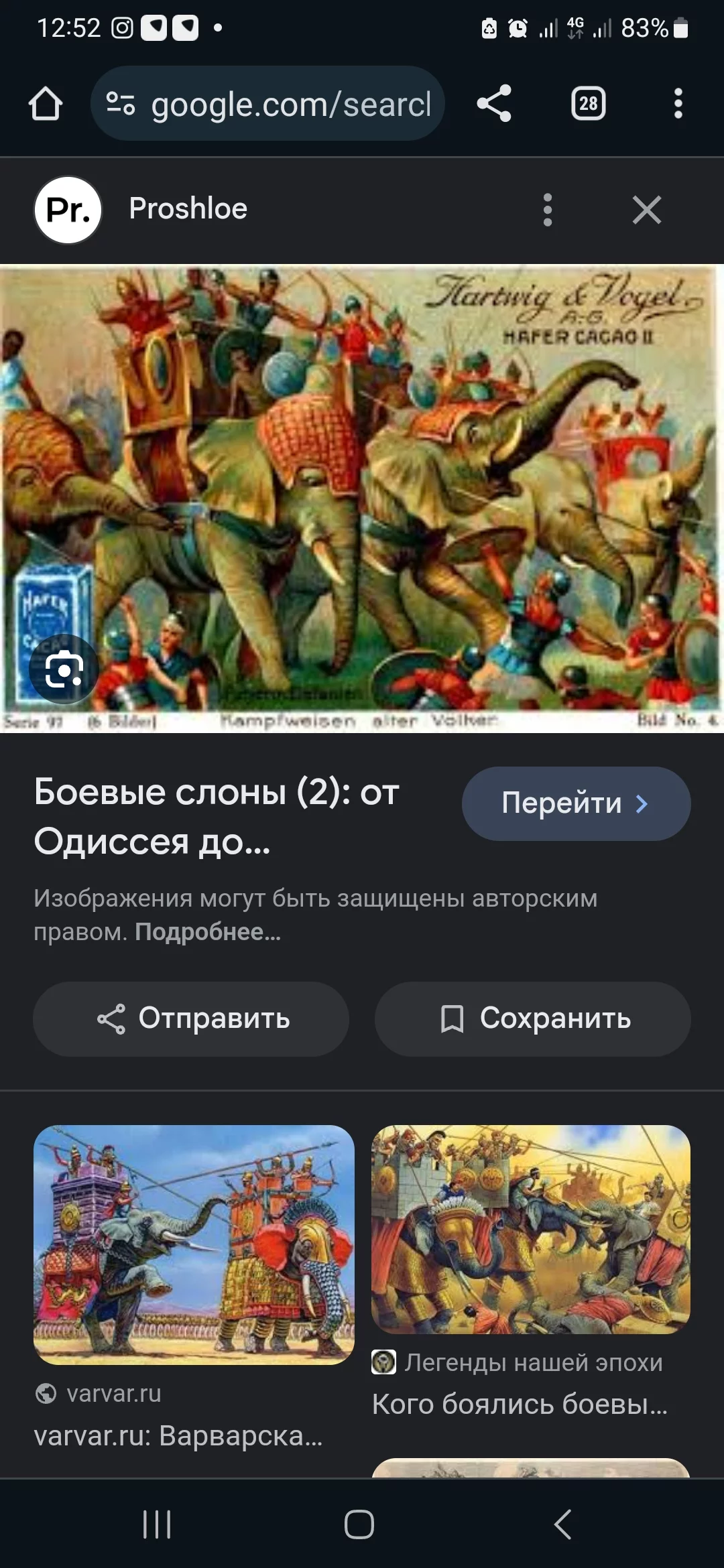Open the browser overflow menu
The width and height of the screenshot is (724, 1568).
pyautogui.click(x=678, y=104)
